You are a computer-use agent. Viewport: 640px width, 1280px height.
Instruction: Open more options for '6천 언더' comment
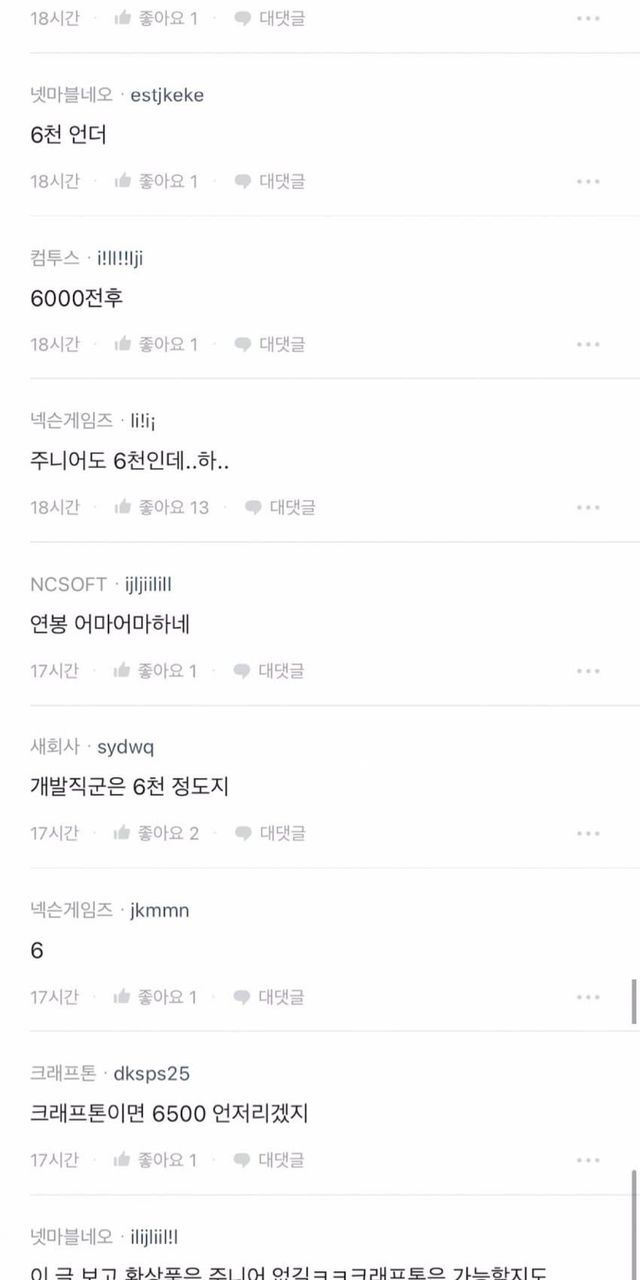coord(588,181)
